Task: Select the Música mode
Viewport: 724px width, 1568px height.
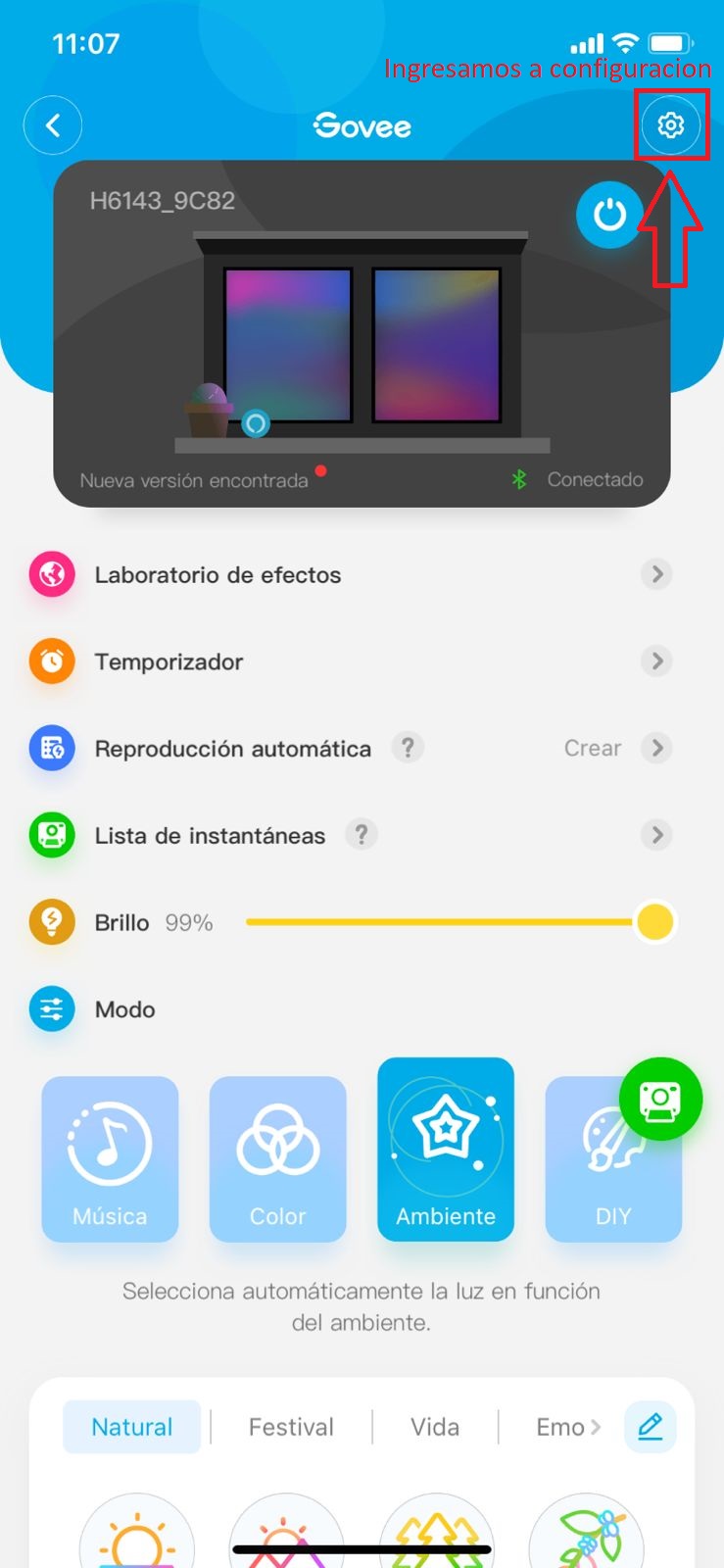Action: pos(110,1159)
